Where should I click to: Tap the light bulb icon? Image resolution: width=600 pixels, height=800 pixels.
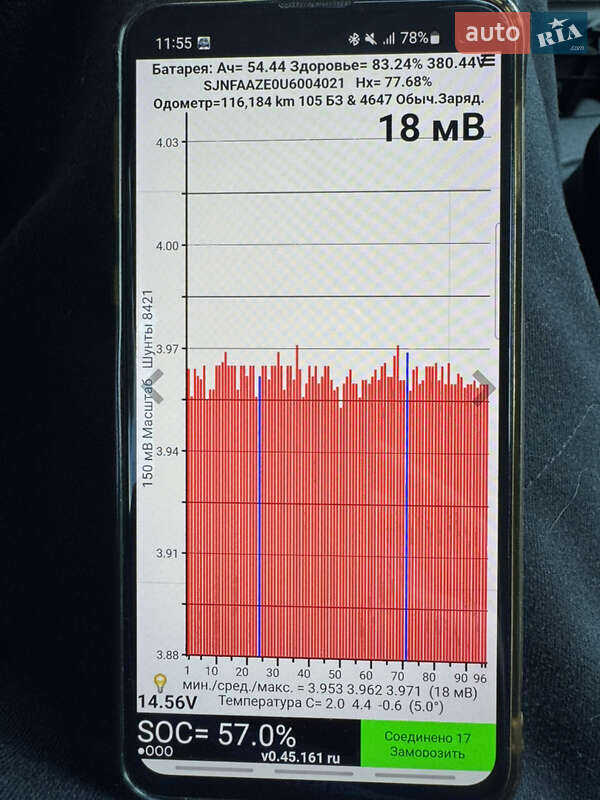pyautogui.click(x=159, y=682)
